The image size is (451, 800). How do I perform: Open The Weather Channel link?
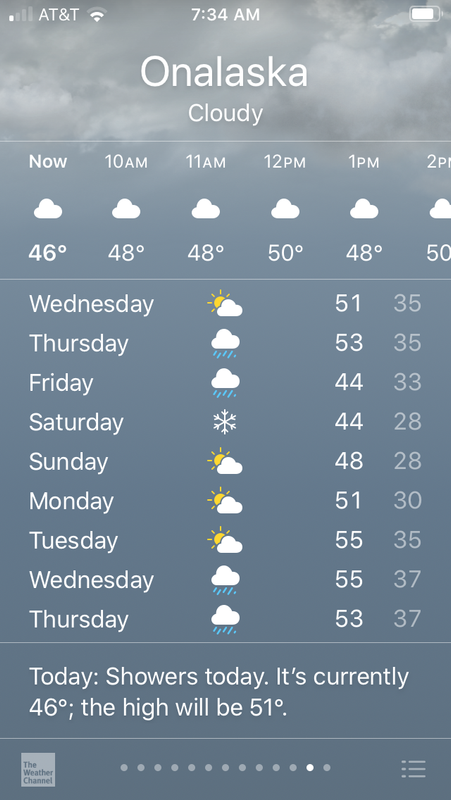pos(38,769)
